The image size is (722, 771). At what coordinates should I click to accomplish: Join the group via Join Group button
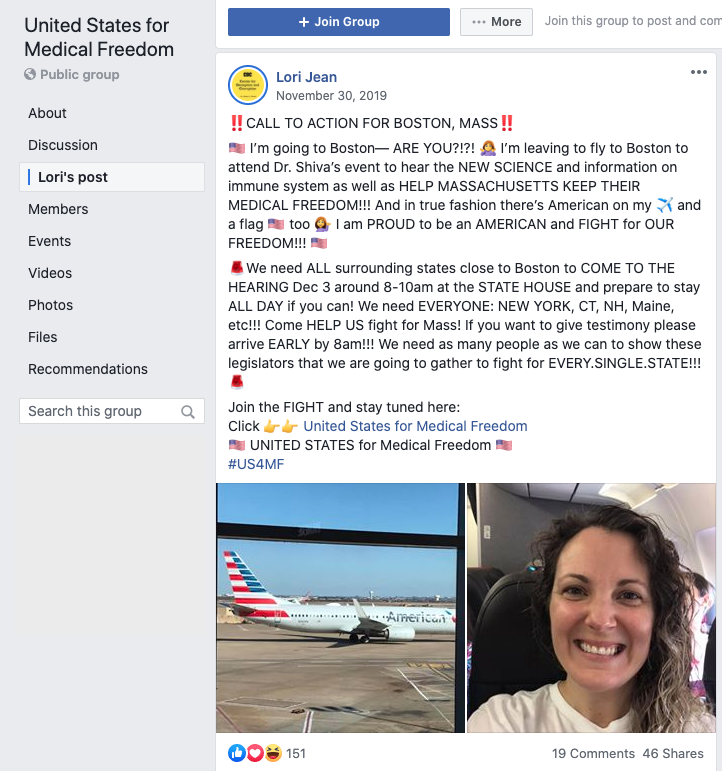[x=337, y=22]
